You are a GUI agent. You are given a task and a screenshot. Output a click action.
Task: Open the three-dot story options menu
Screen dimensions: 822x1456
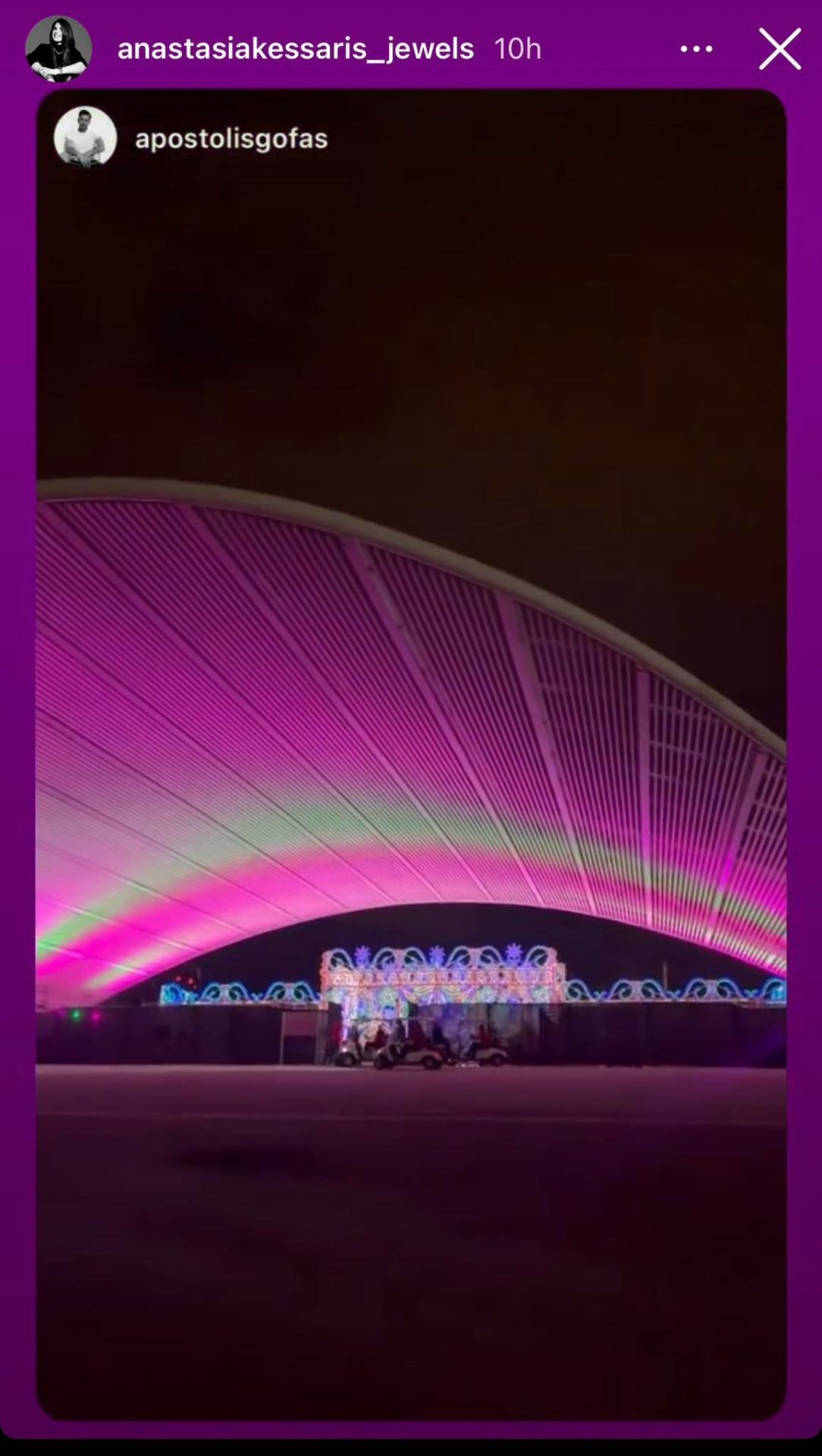tap(696, 49)
